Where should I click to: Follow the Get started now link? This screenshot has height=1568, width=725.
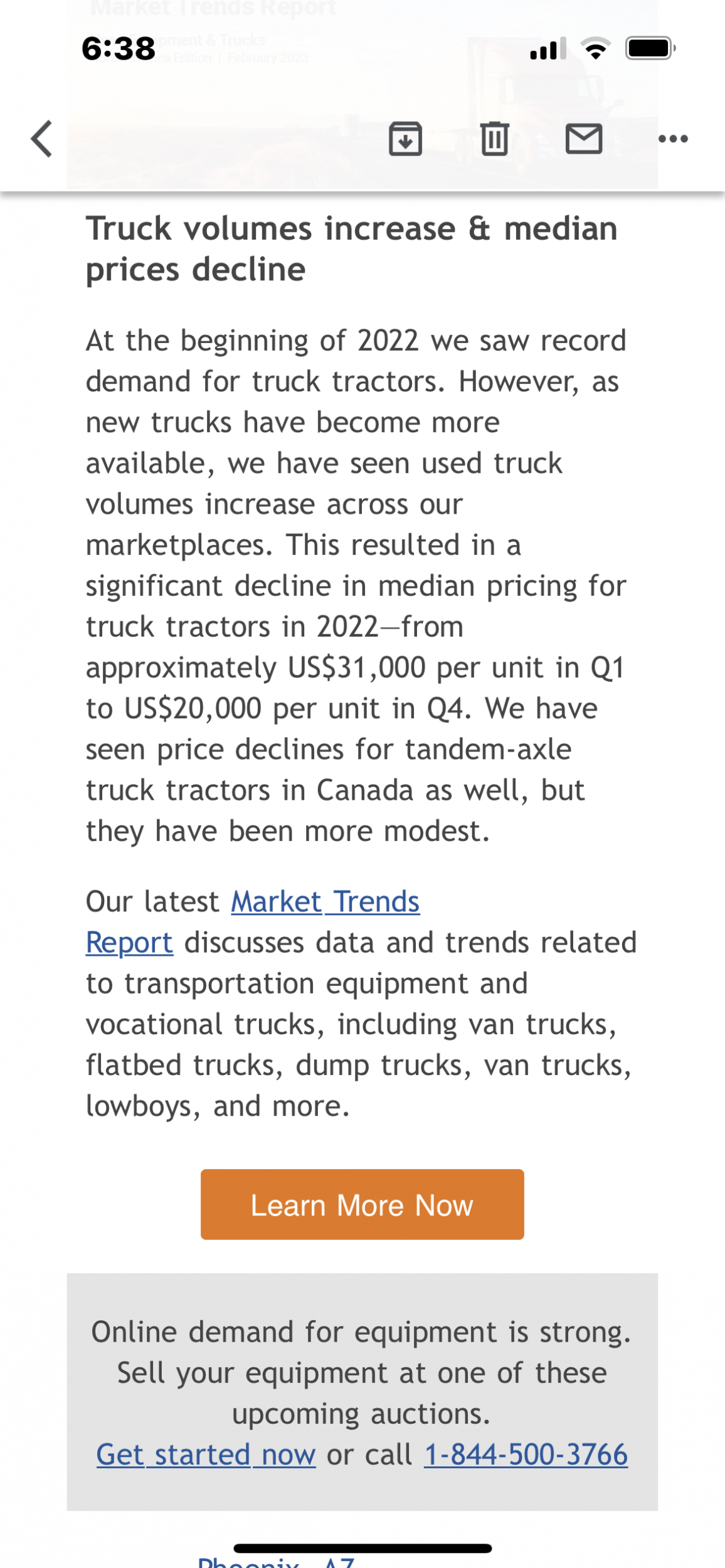coord(206,1454)
